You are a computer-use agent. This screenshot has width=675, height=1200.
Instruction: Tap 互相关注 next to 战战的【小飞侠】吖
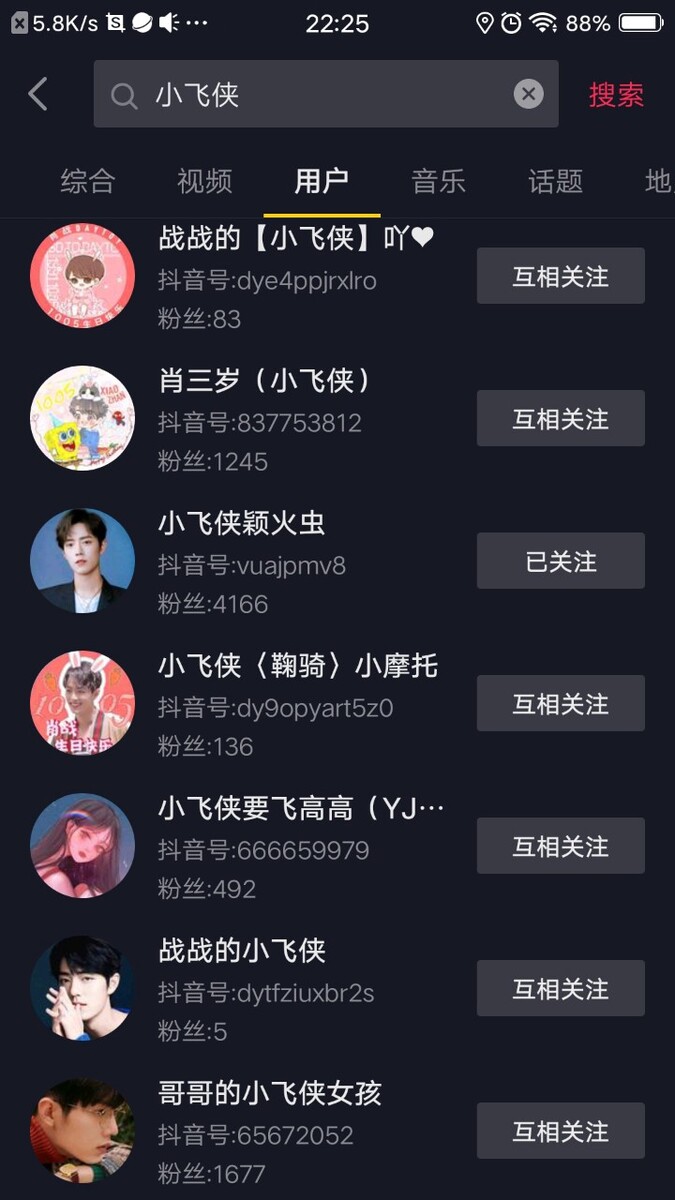[x=561, y=276]
